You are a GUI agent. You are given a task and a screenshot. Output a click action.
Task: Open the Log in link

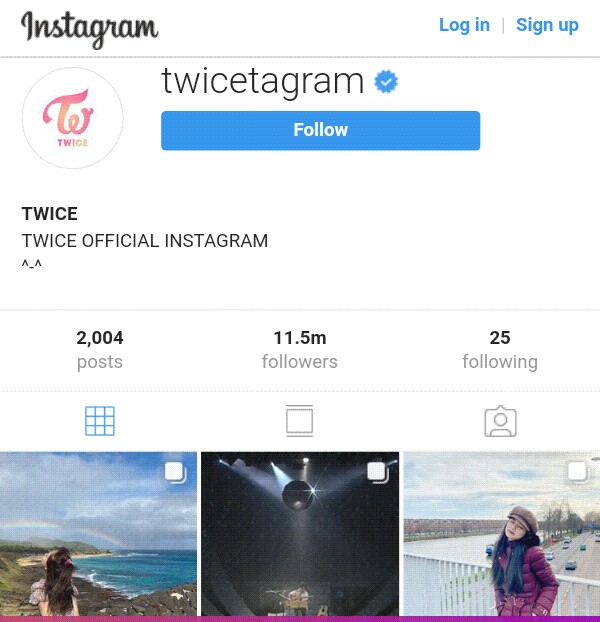464,25
